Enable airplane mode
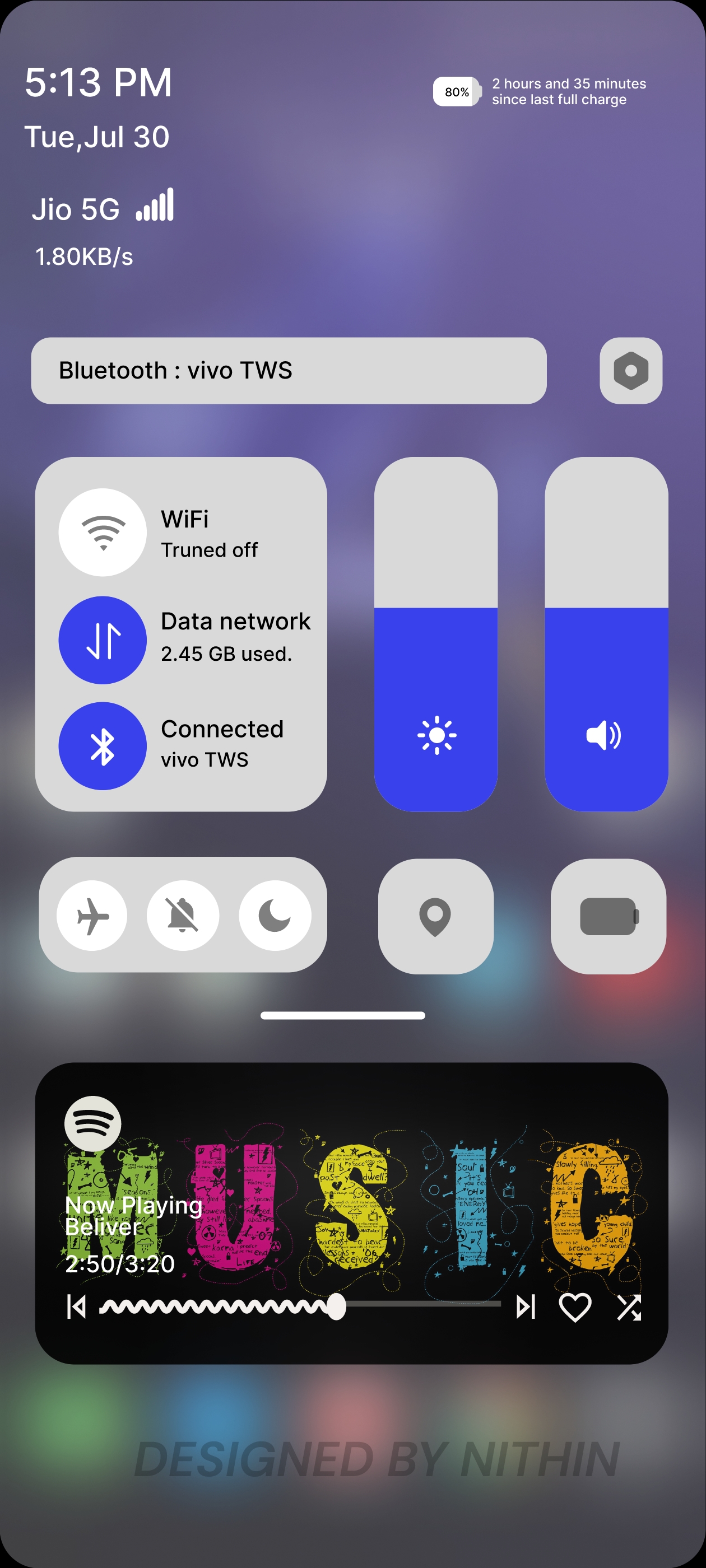This screenshot has width=706, height=1568. [92, 916]
